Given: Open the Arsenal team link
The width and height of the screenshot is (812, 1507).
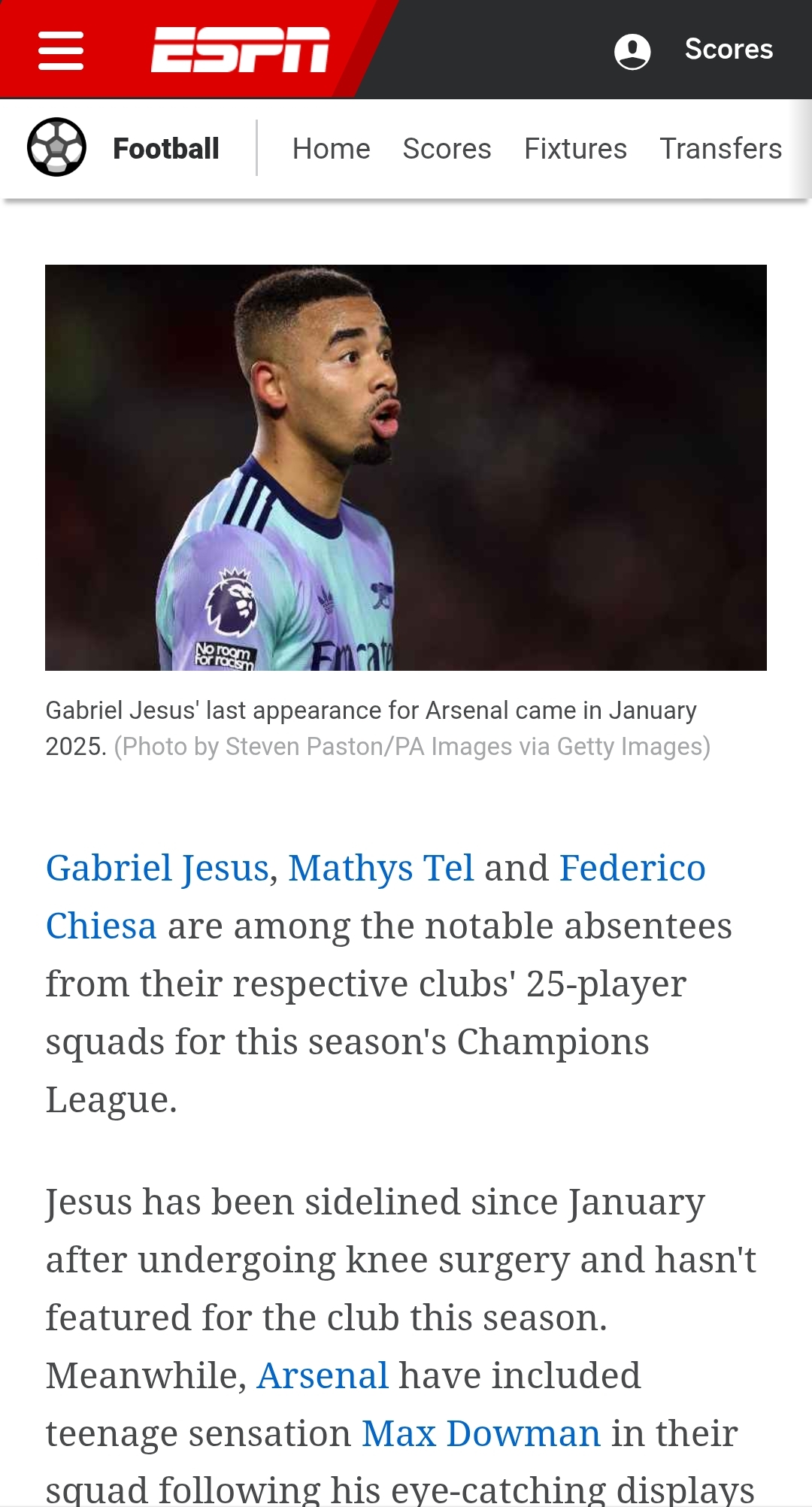Looking at the screenshot, I should coord(323,1376).
